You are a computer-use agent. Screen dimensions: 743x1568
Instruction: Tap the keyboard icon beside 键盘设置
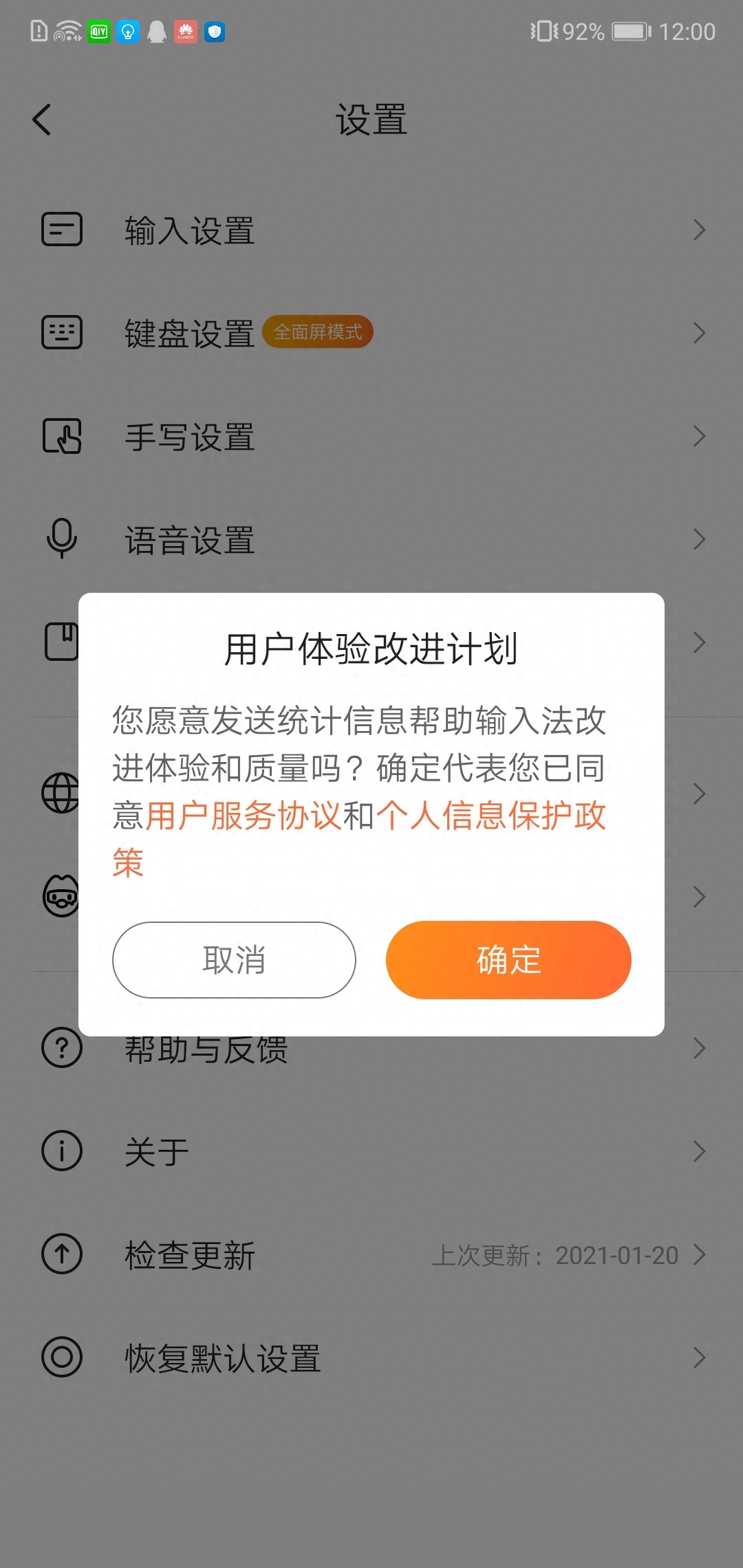point(61,333)
